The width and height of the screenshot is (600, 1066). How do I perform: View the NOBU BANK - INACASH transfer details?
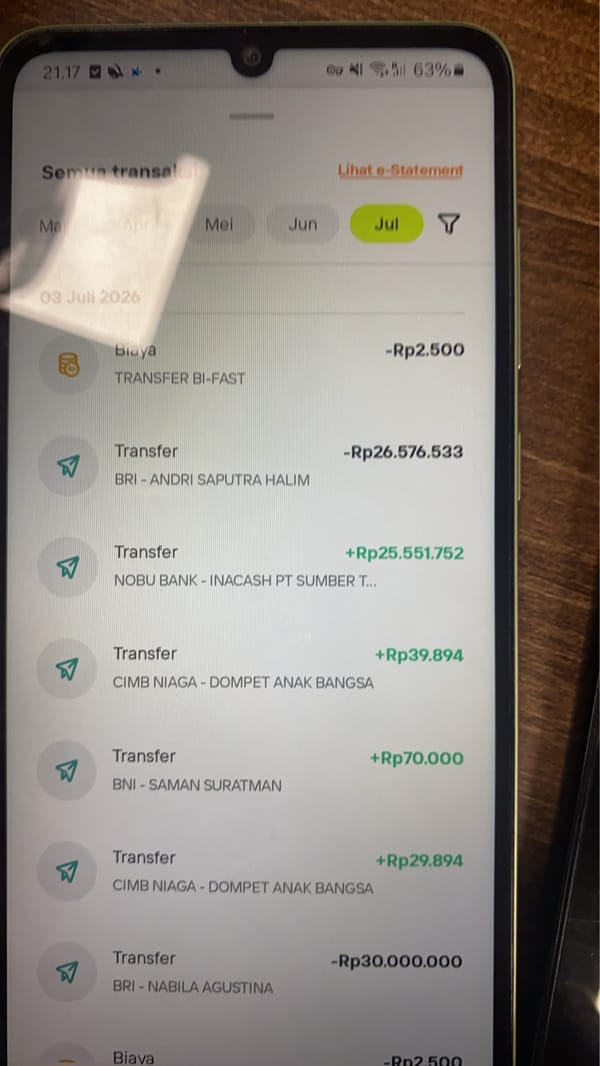click(251, 567)
